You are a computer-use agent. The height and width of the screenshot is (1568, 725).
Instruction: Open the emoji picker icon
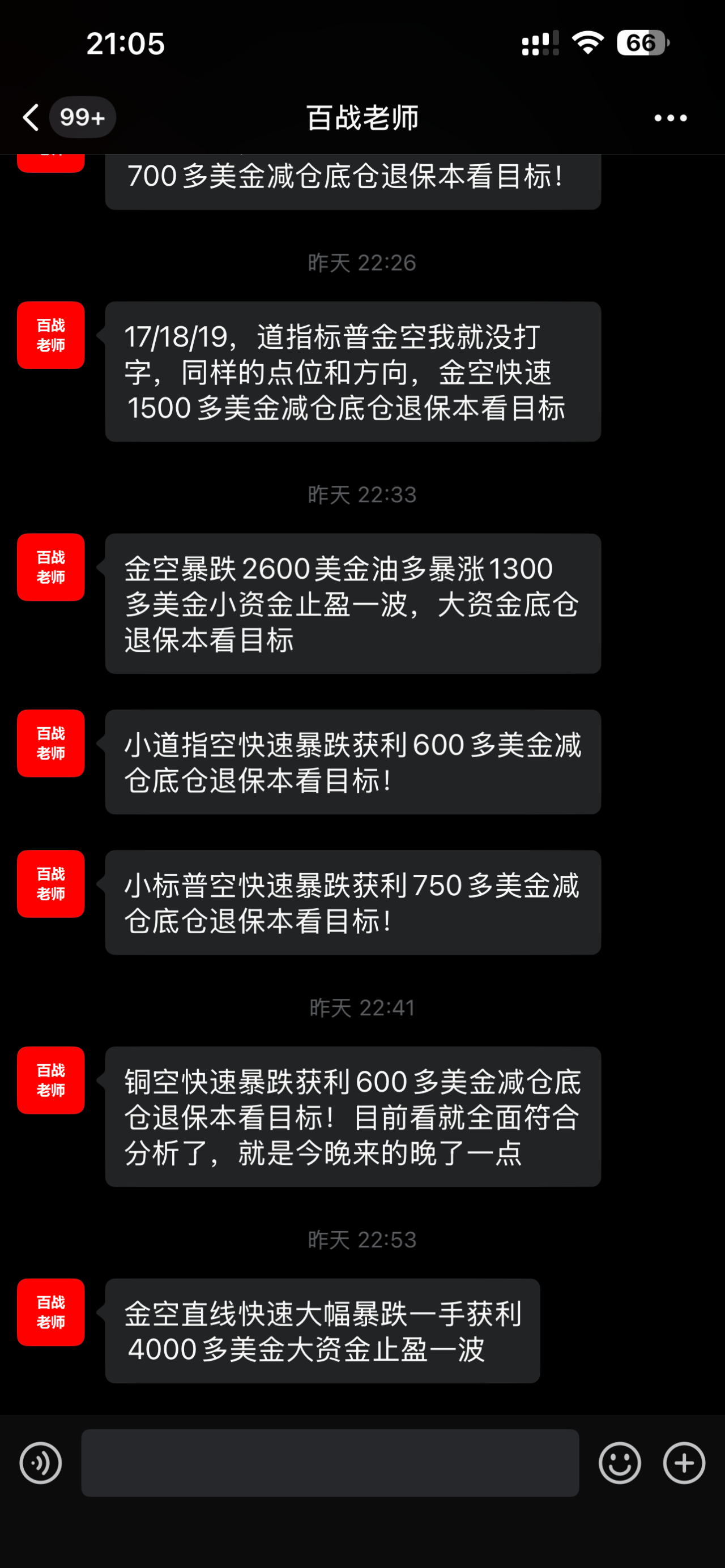[x=620, y=1463]
